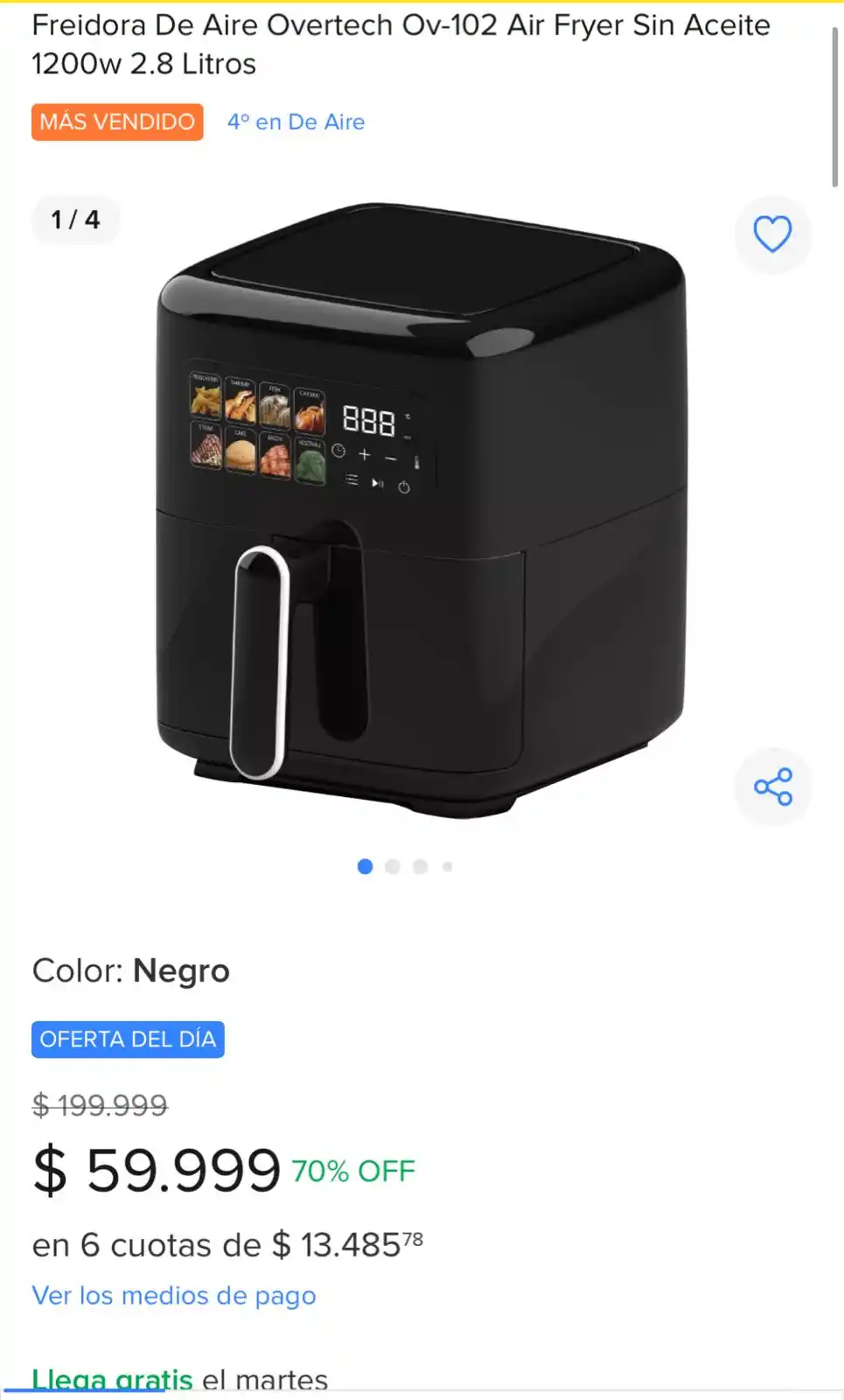Screen dimensions: 844x1400
Task: Share this Overtech air fryer listing
Action: click(772, 787)
